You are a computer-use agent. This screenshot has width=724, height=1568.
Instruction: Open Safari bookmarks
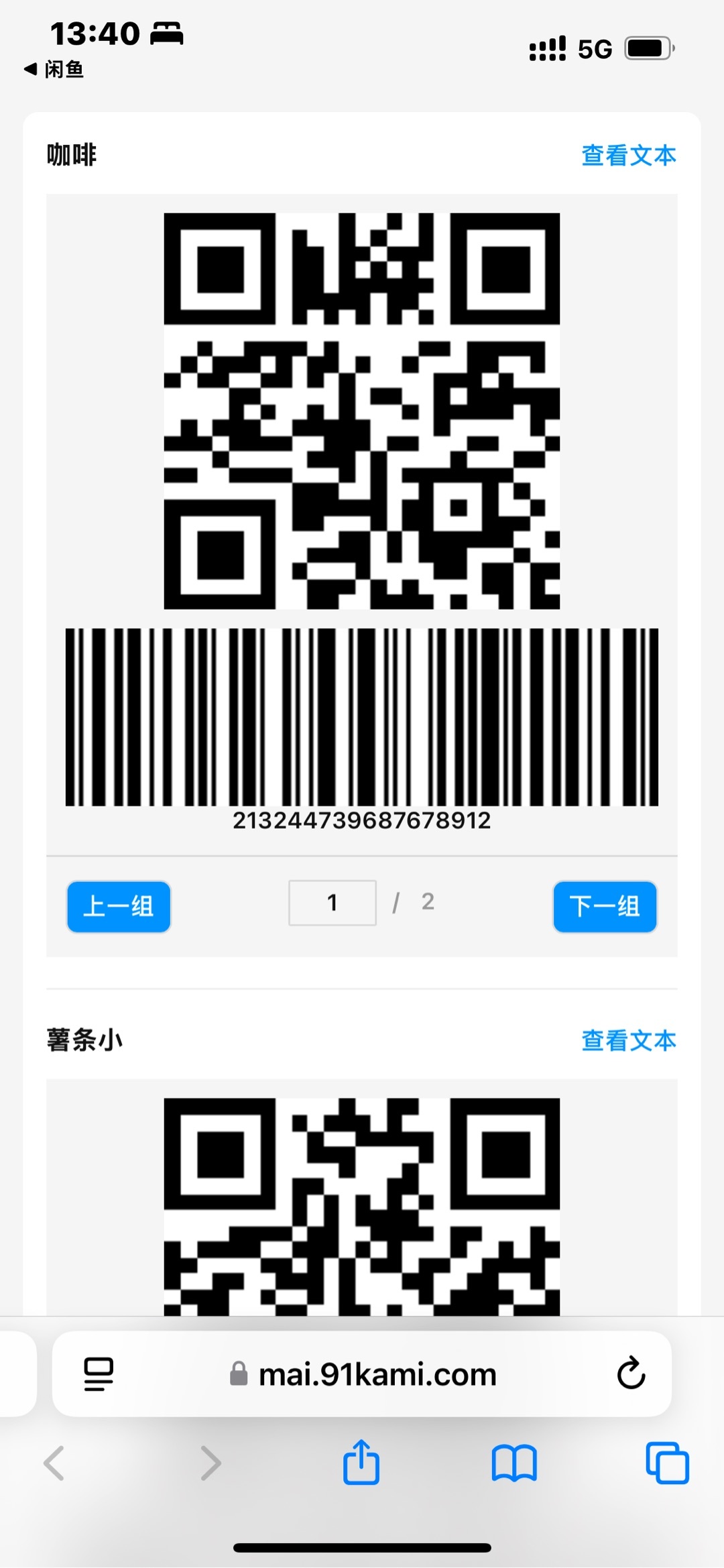tap(514, 1463)
